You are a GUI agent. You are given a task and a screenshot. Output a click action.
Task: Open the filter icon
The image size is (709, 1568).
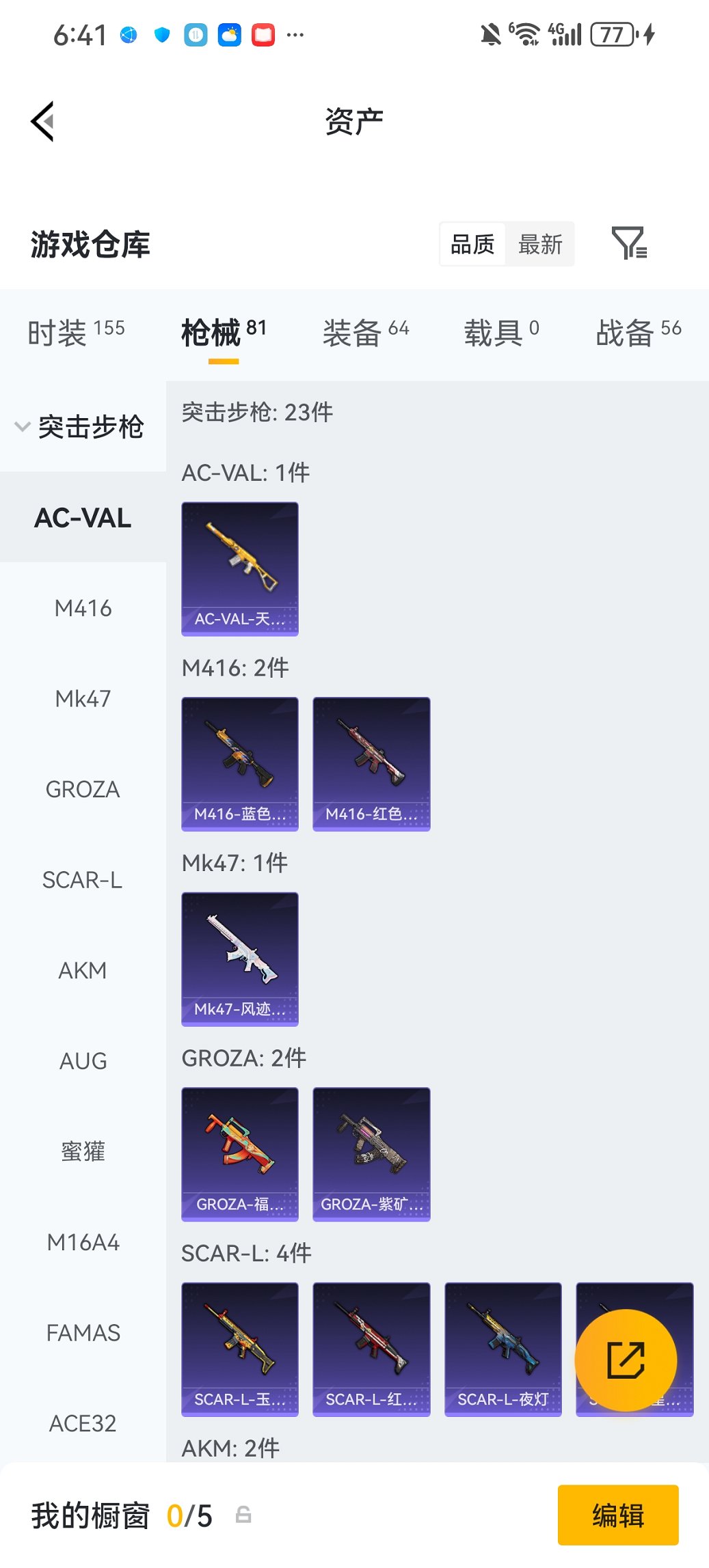pyautogui.click(x=628, y=243)
